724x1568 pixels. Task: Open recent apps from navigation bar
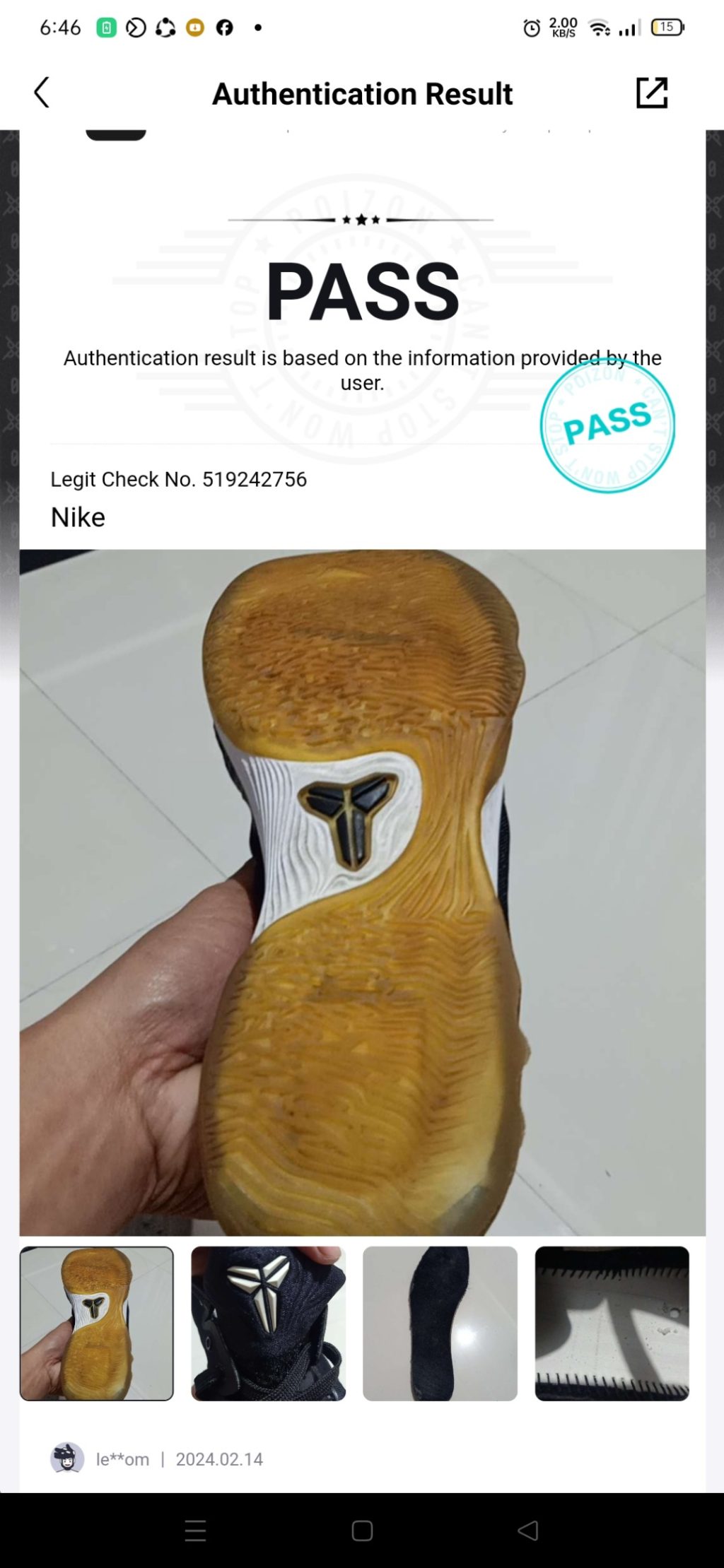click(x=195, y=1531)
